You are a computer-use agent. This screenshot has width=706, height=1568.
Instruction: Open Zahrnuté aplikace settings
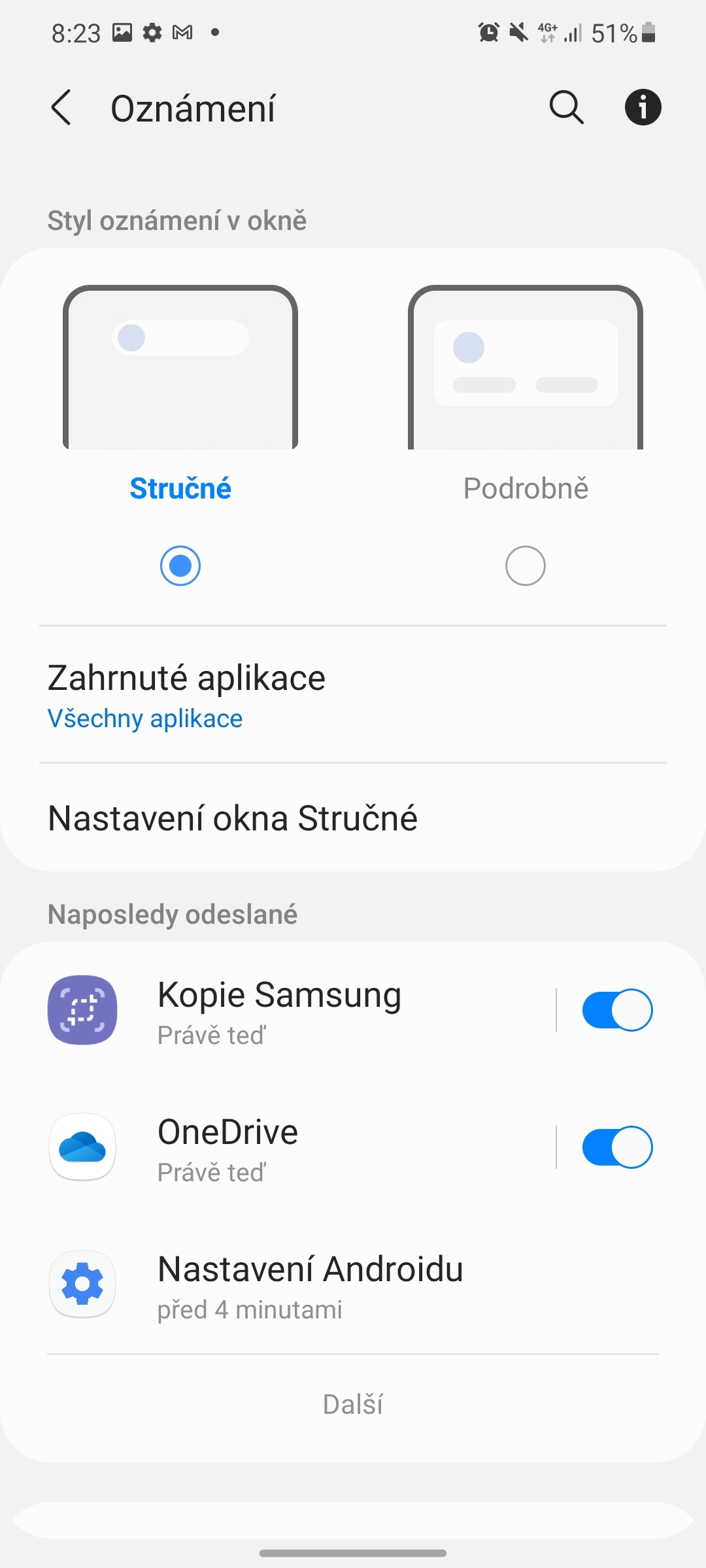click(353, 695)
